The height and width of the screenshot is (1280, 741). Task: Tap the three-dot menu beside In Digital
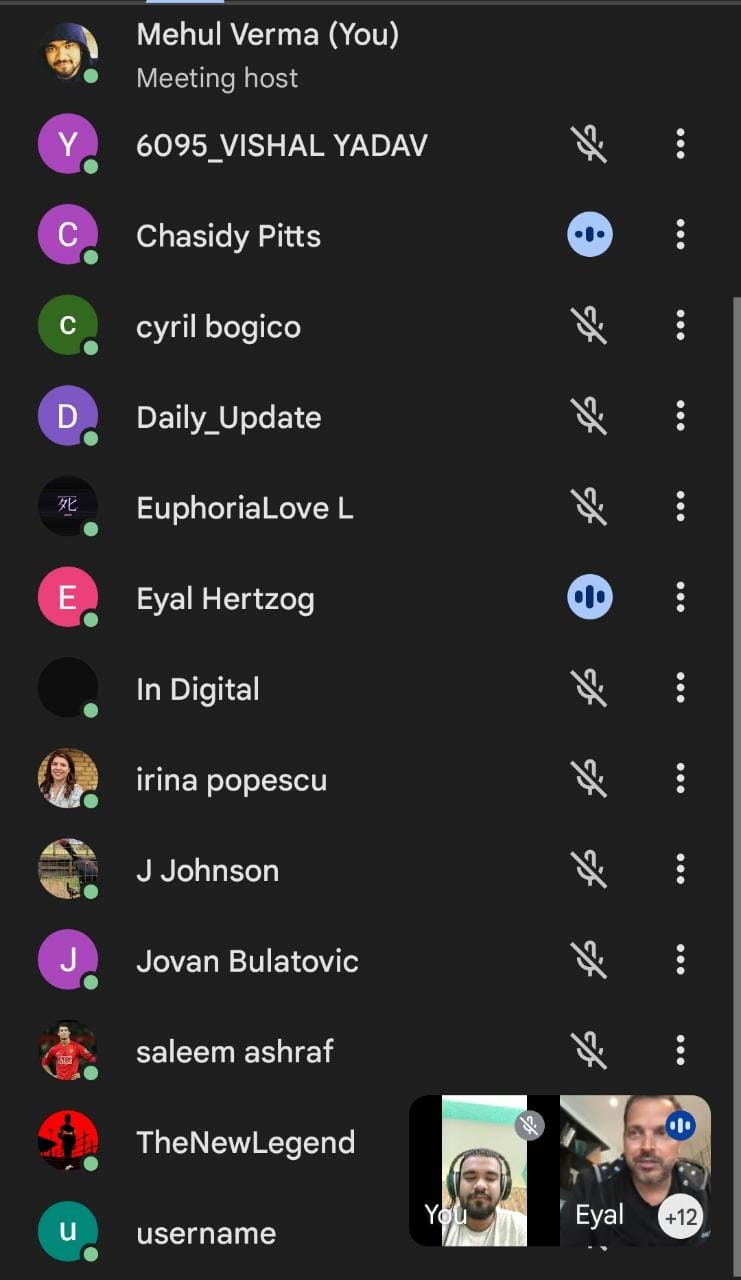tap(680, 688)
